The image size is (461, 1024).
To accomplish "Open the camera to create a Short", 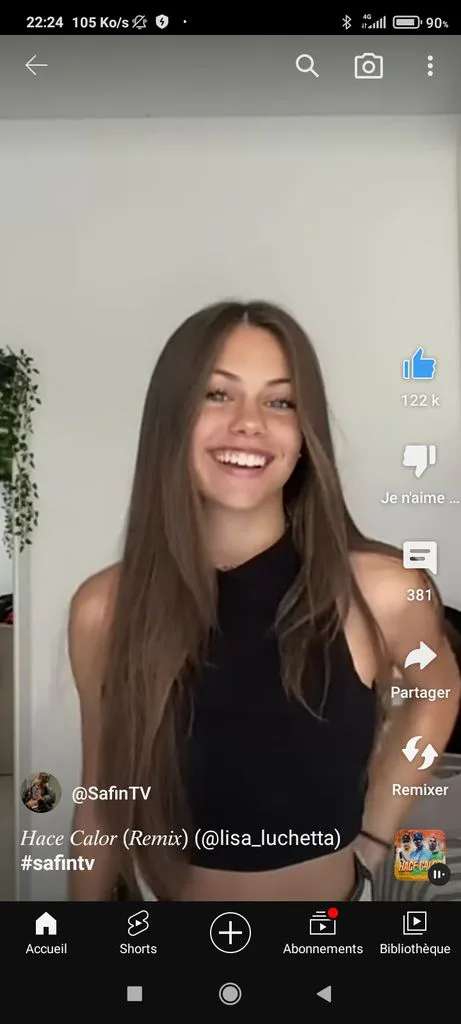I will [x=368, y=66].
